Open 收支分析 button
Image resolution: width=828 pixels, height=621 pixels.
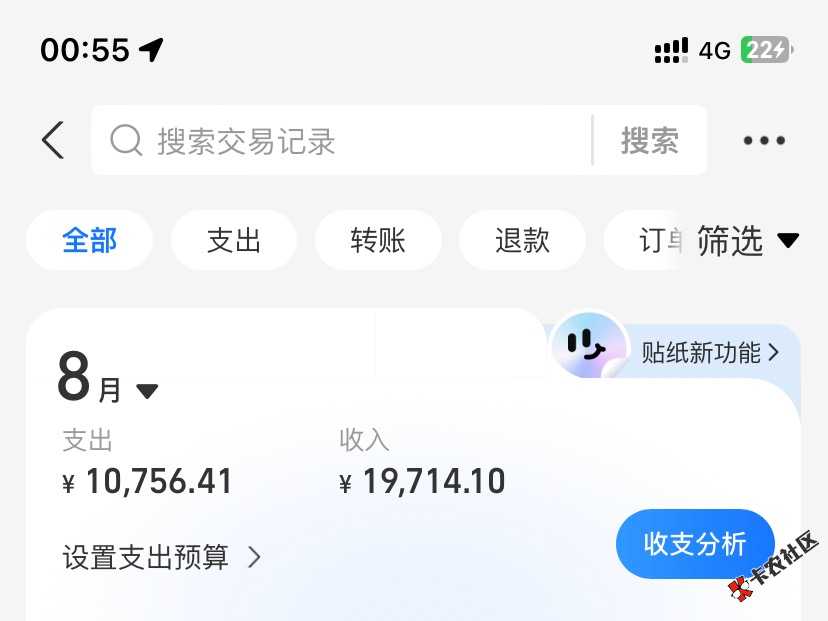[695, 544]
